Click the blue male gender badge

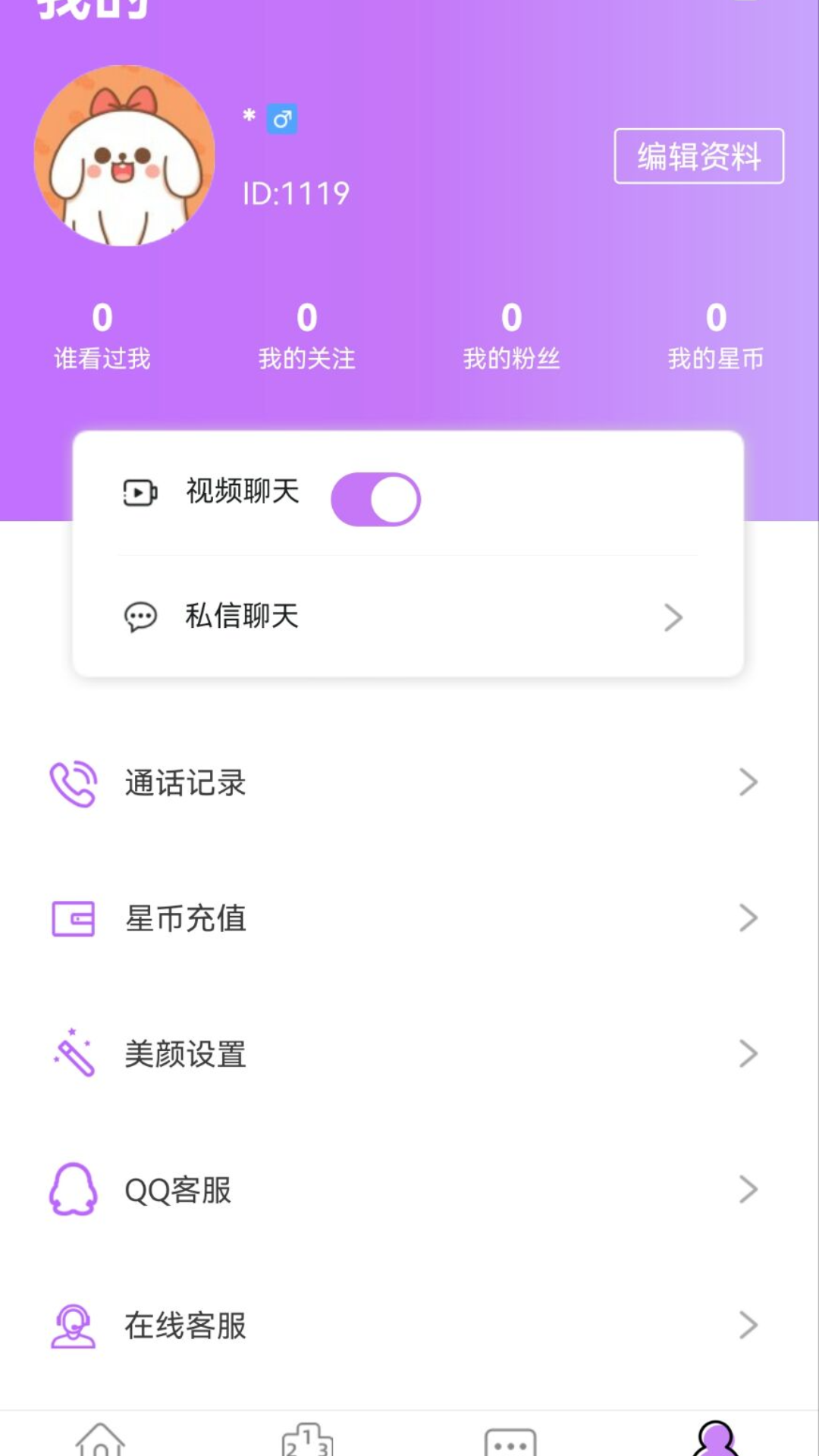tap(281, 119)
